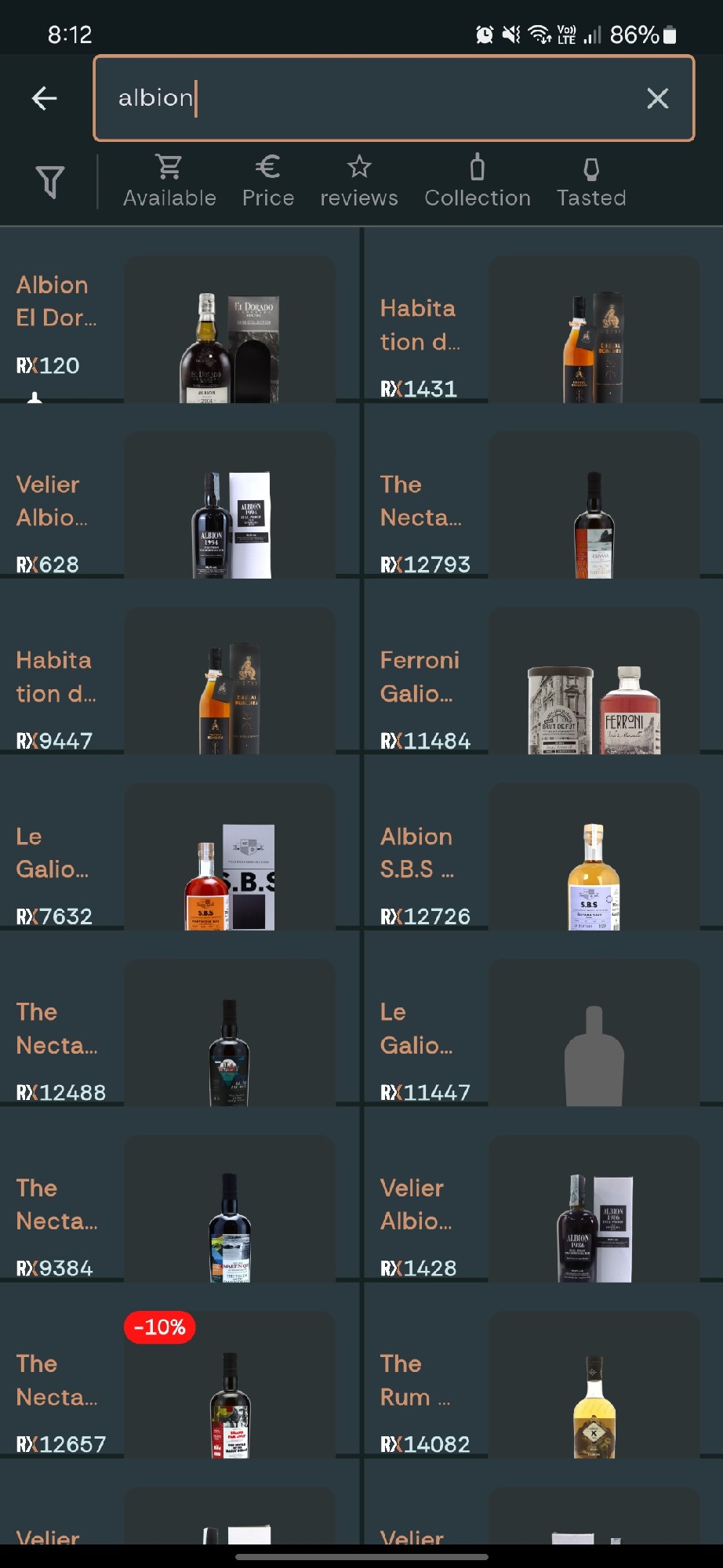
Task: Open Albion El Dorado RX120 card
Action: [x=180, y=328]
